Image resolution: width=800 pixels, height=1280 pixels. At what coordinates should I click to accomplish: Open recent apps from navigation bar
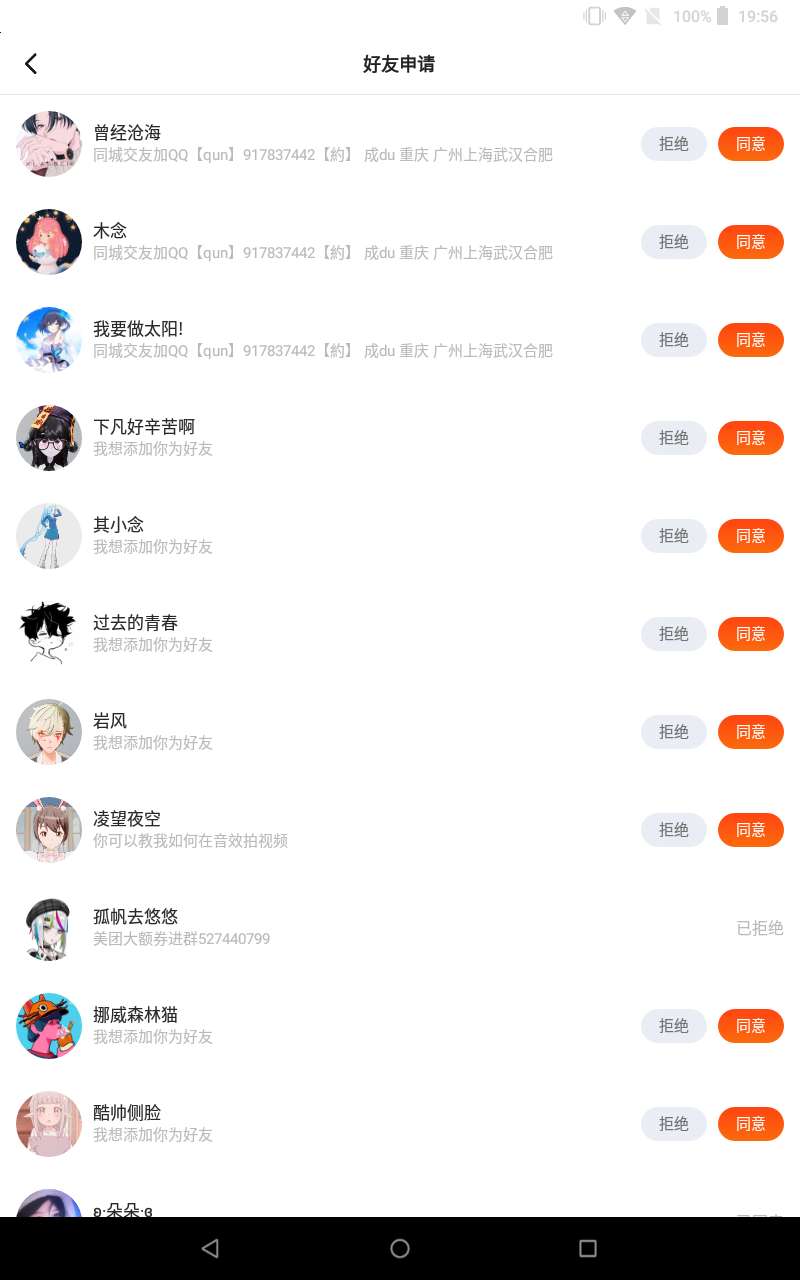point(588,1248)
